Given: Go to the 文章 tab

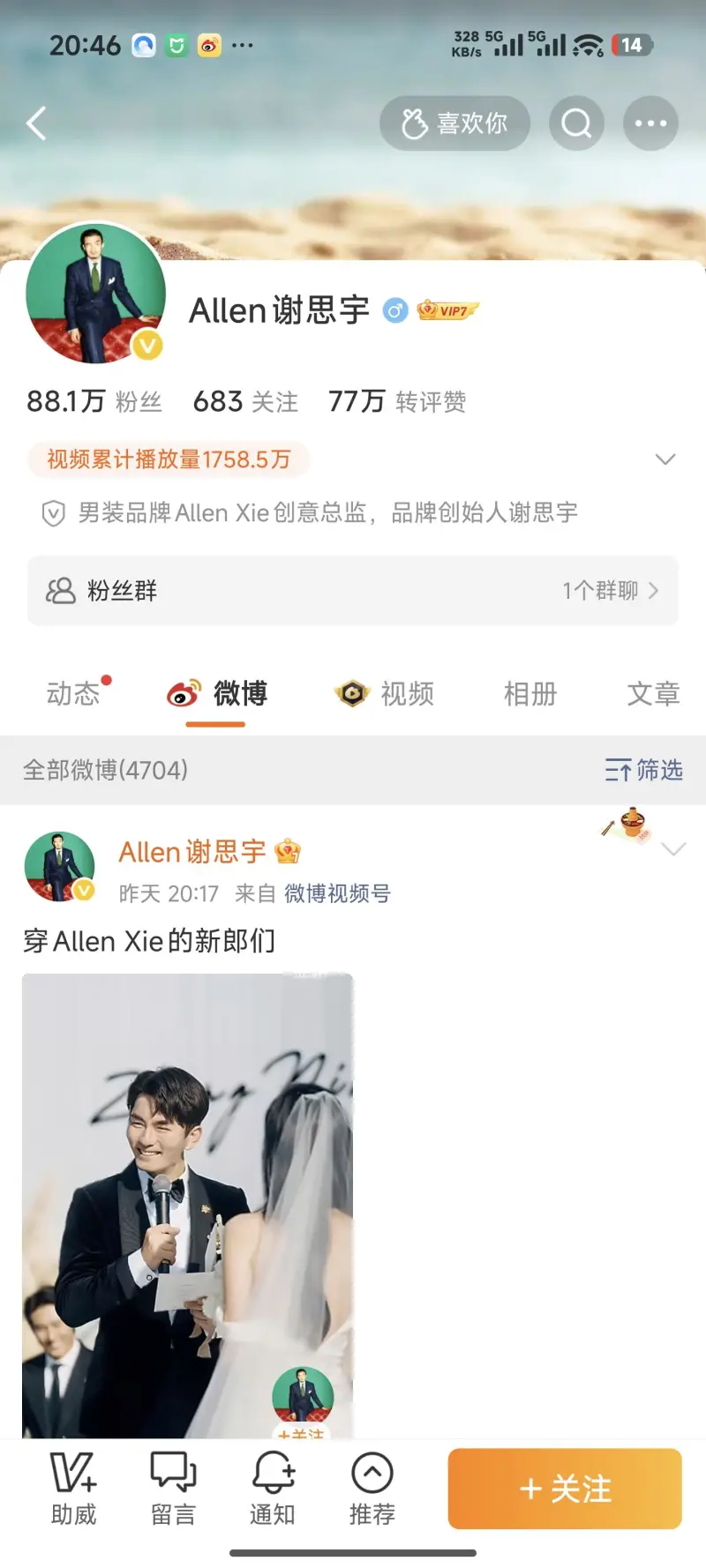Looking at the screenshot, I should (653, 694).
